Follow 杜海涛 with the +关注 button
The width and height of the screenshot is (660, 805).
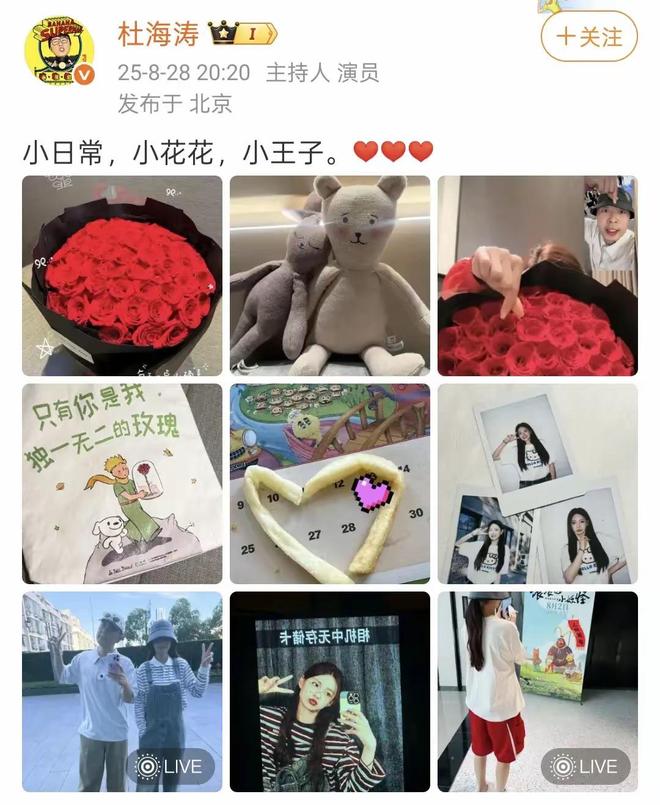588,37
